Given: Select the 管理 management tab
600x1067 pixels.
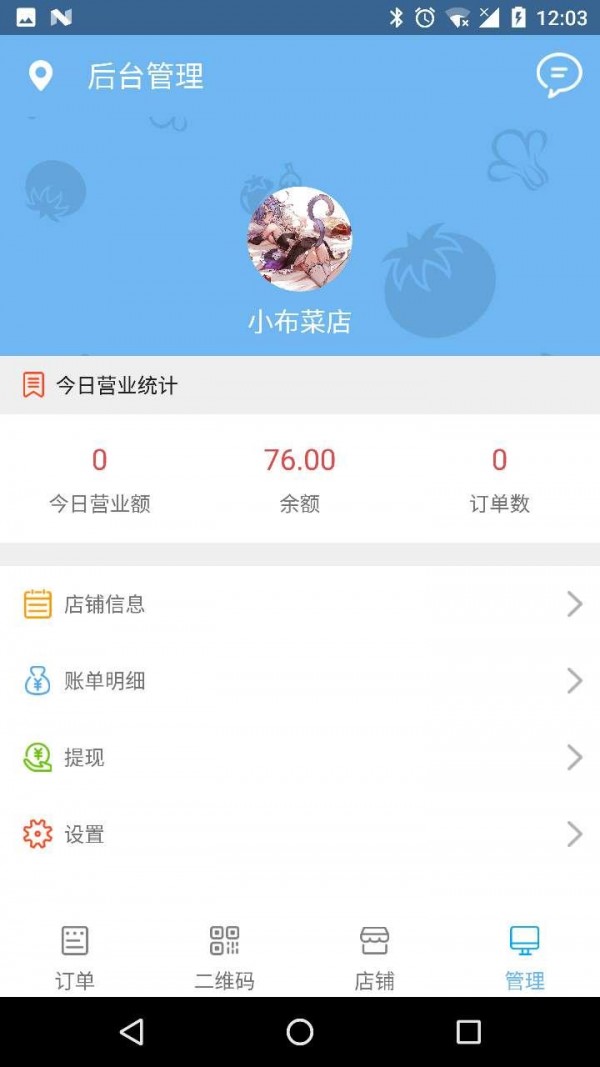Looking at the screenshot, I should 524,957.
